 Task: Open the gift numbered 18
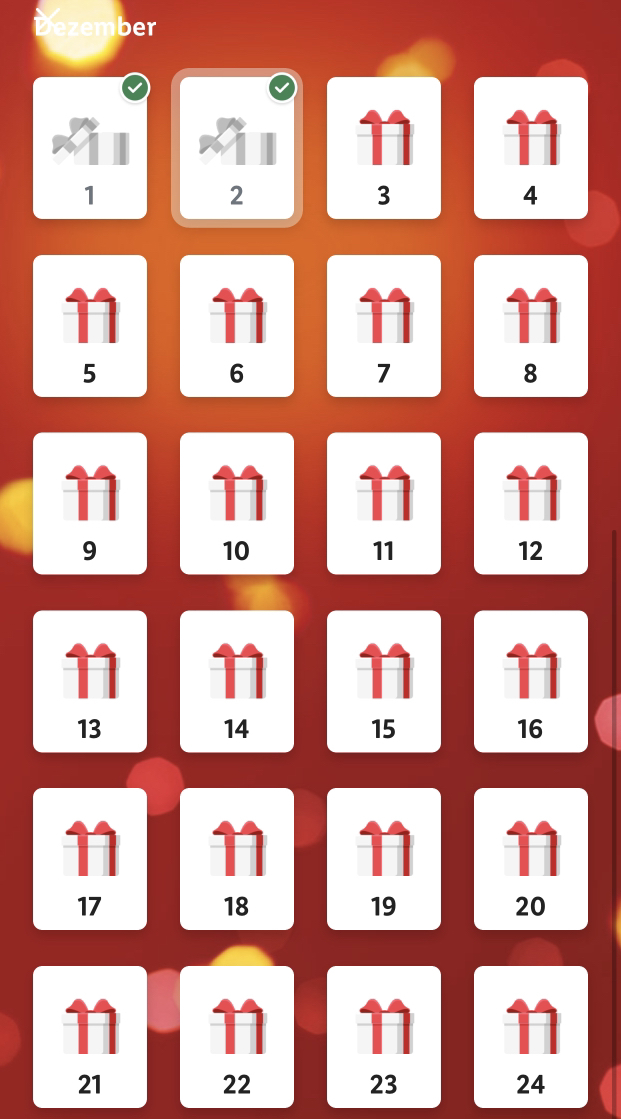click(237, 859)
